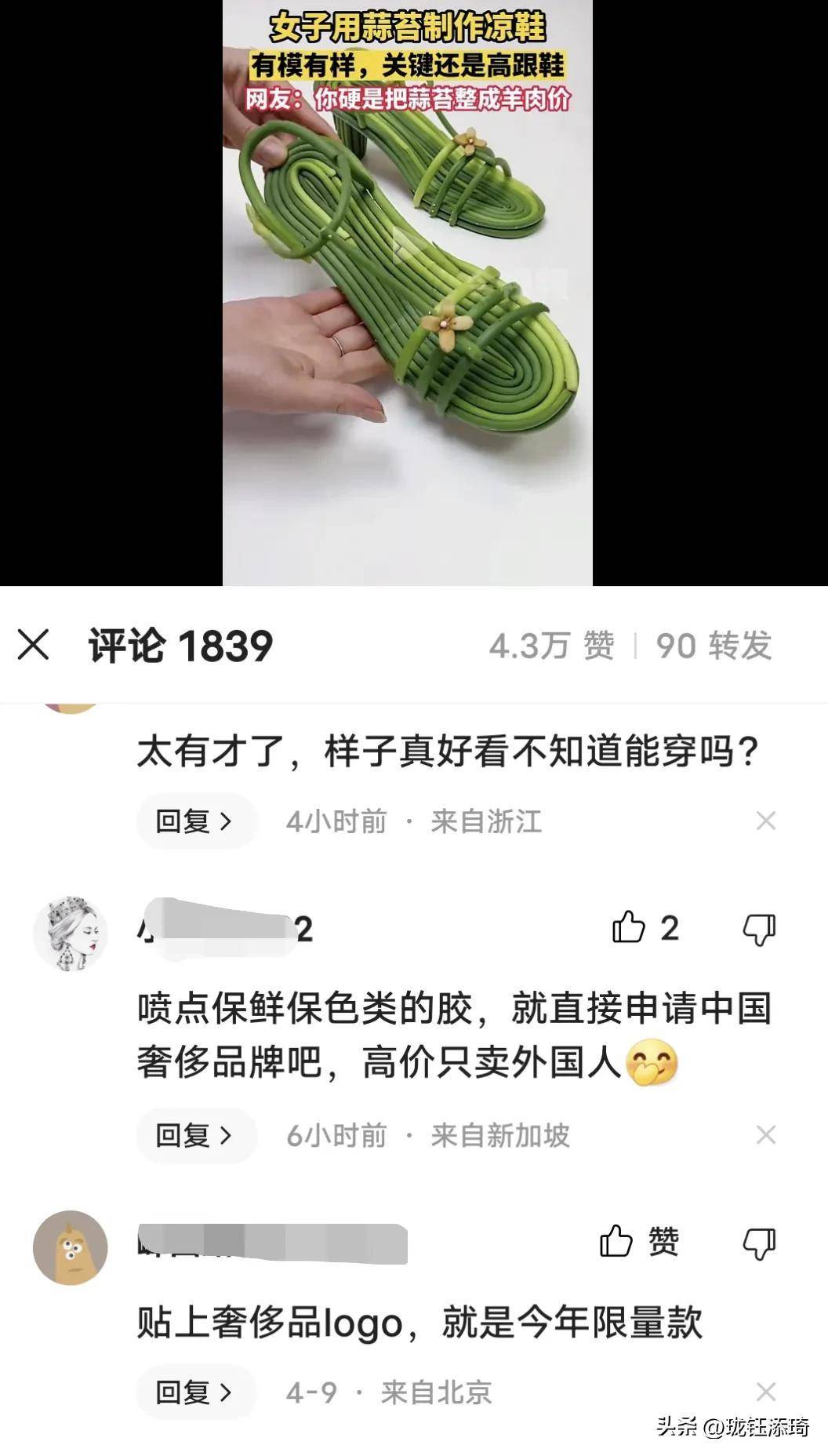Reply to the comment from 新加坡
Screen dimensions: 828x1456
195,1135
